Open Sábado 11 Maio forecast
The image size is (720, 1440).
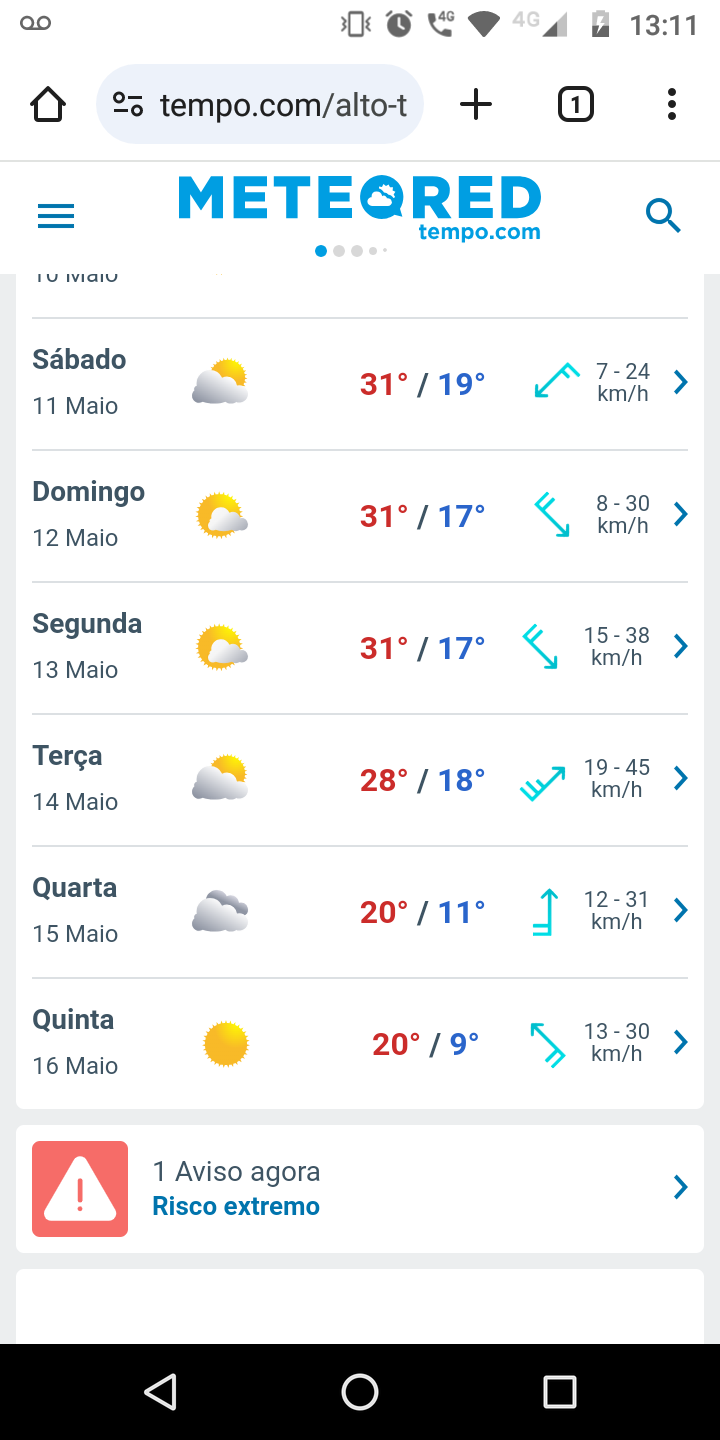click(360, 384)
